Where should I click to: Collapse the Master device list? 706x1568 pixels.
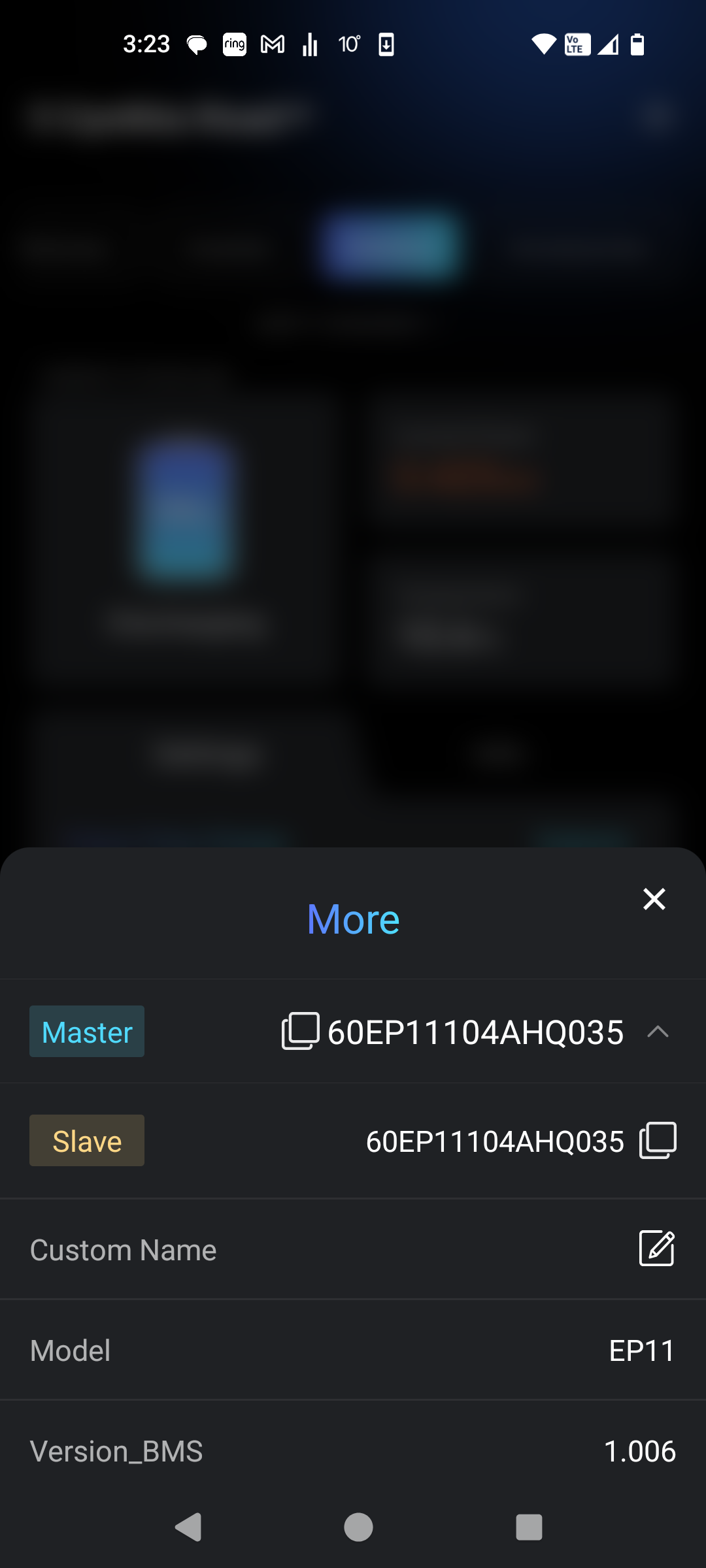pyautogui.click(x=658, y=1032)
